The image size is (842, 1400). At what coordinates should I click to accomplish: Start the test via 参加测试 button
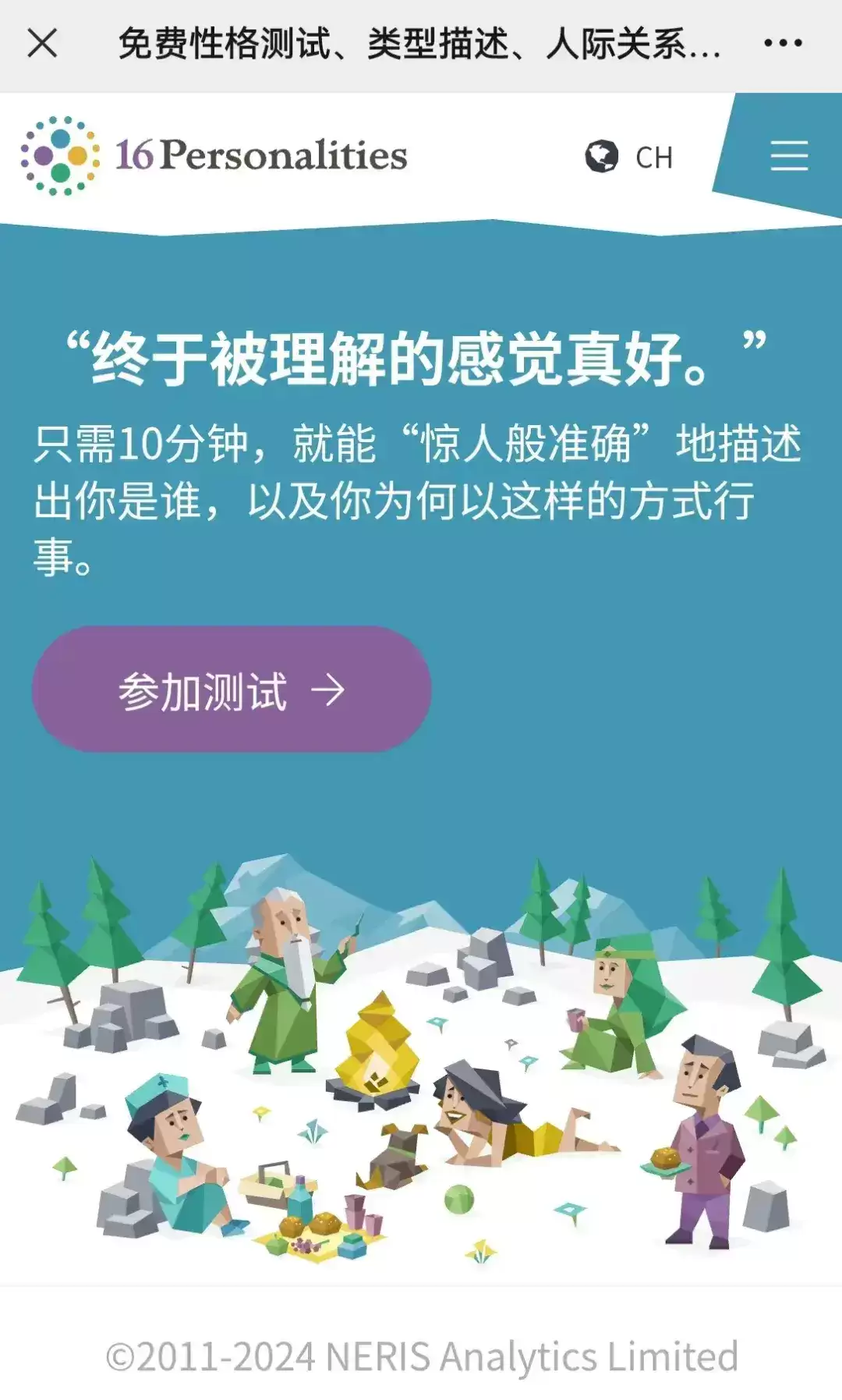[232, 689]
